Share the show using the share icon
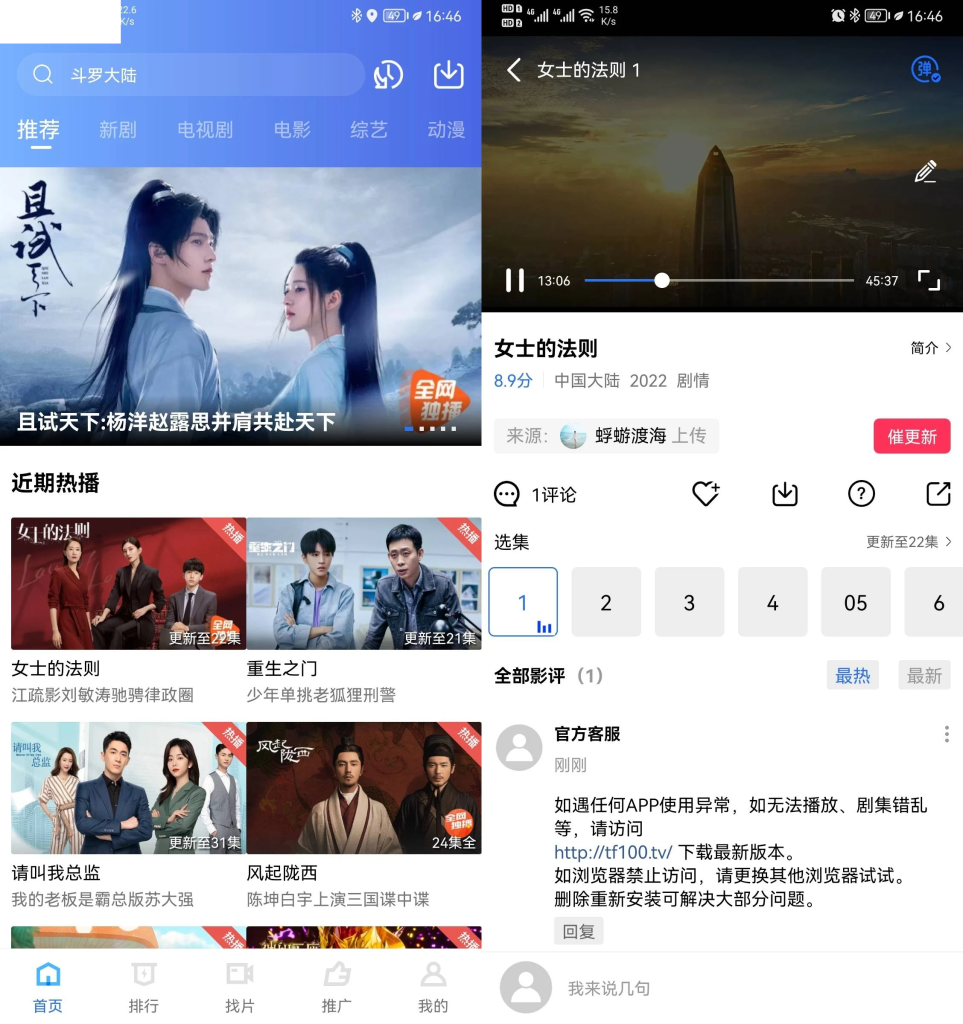 (937, 493)
